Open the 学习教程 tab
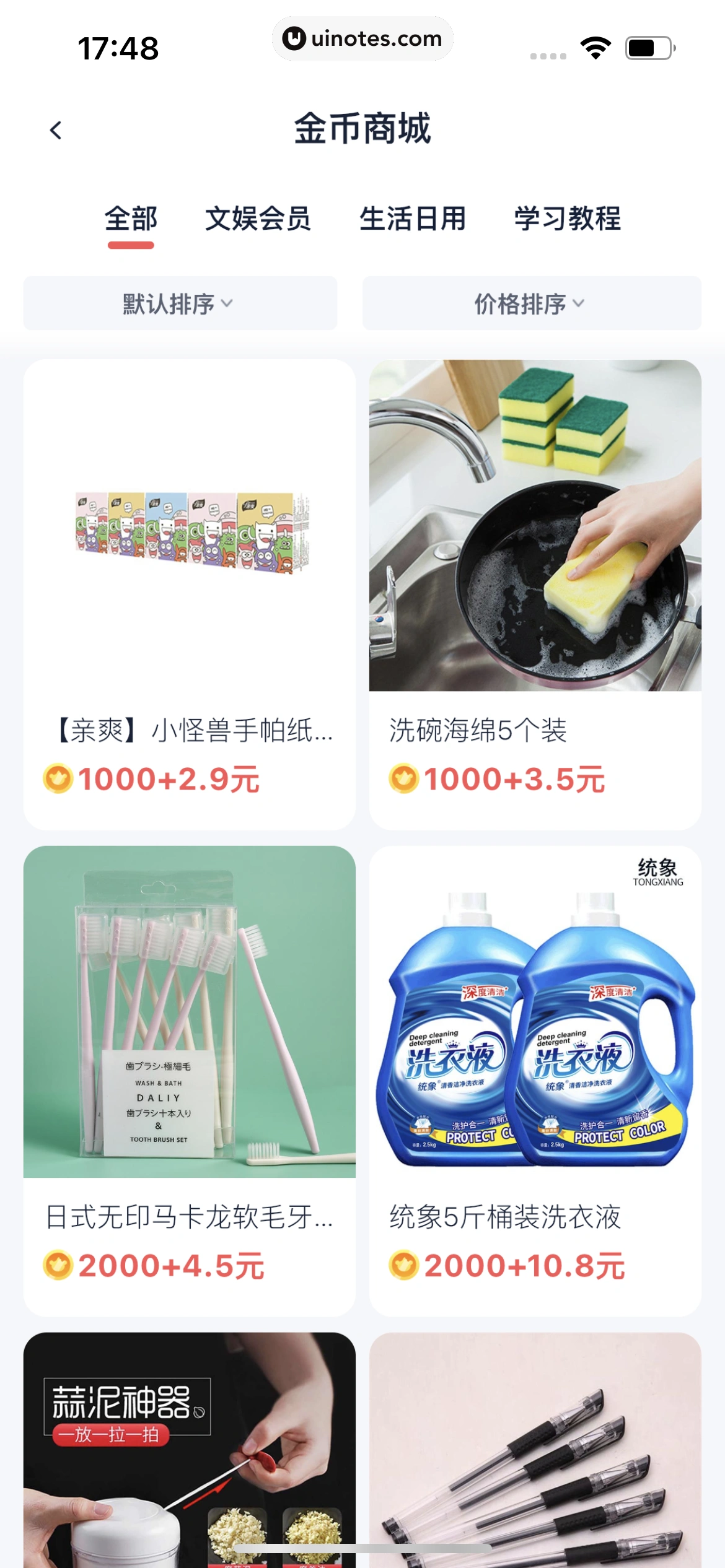This screenshot has height=1568, width=725. point(568,219)
